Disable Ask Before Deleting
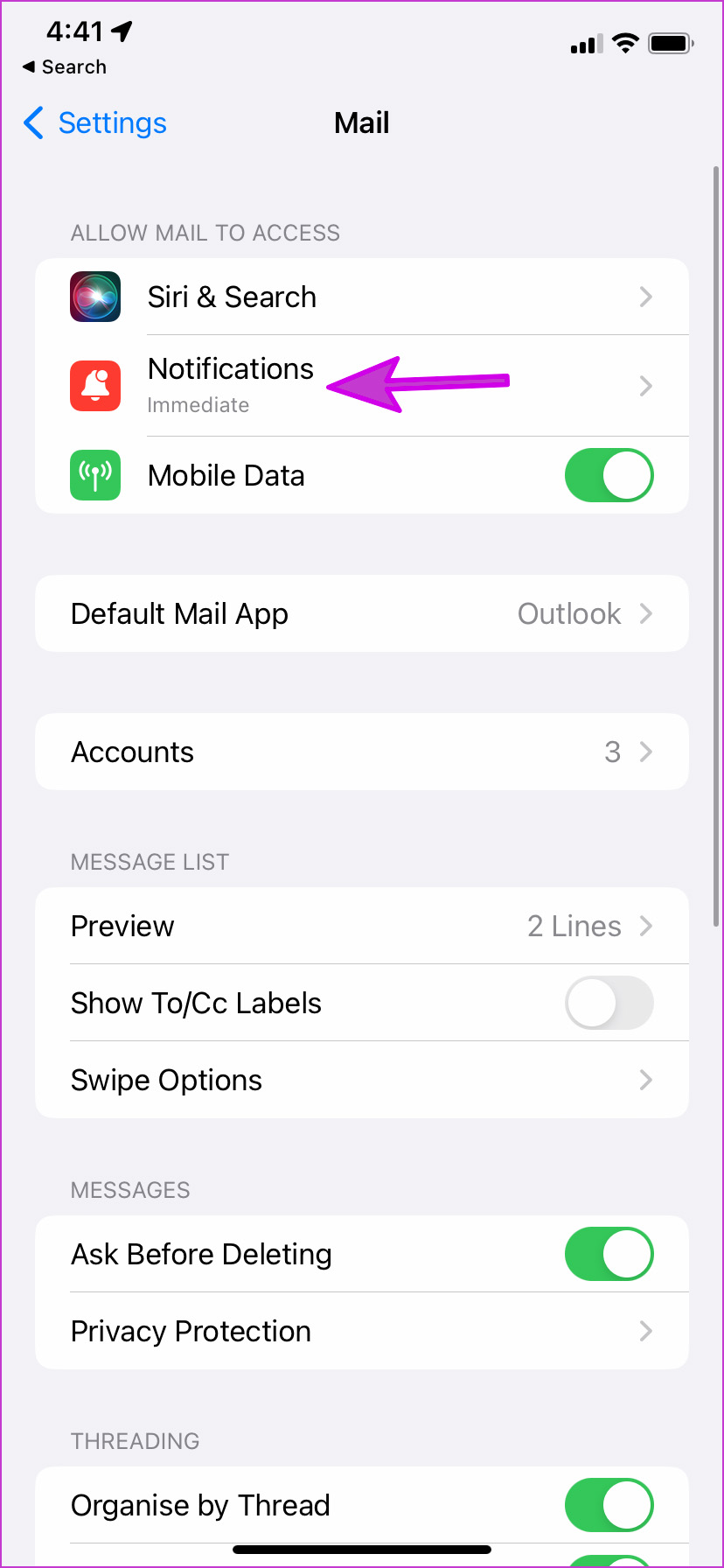Viewport: 724px width, 1568px height. click(609, 1254)
